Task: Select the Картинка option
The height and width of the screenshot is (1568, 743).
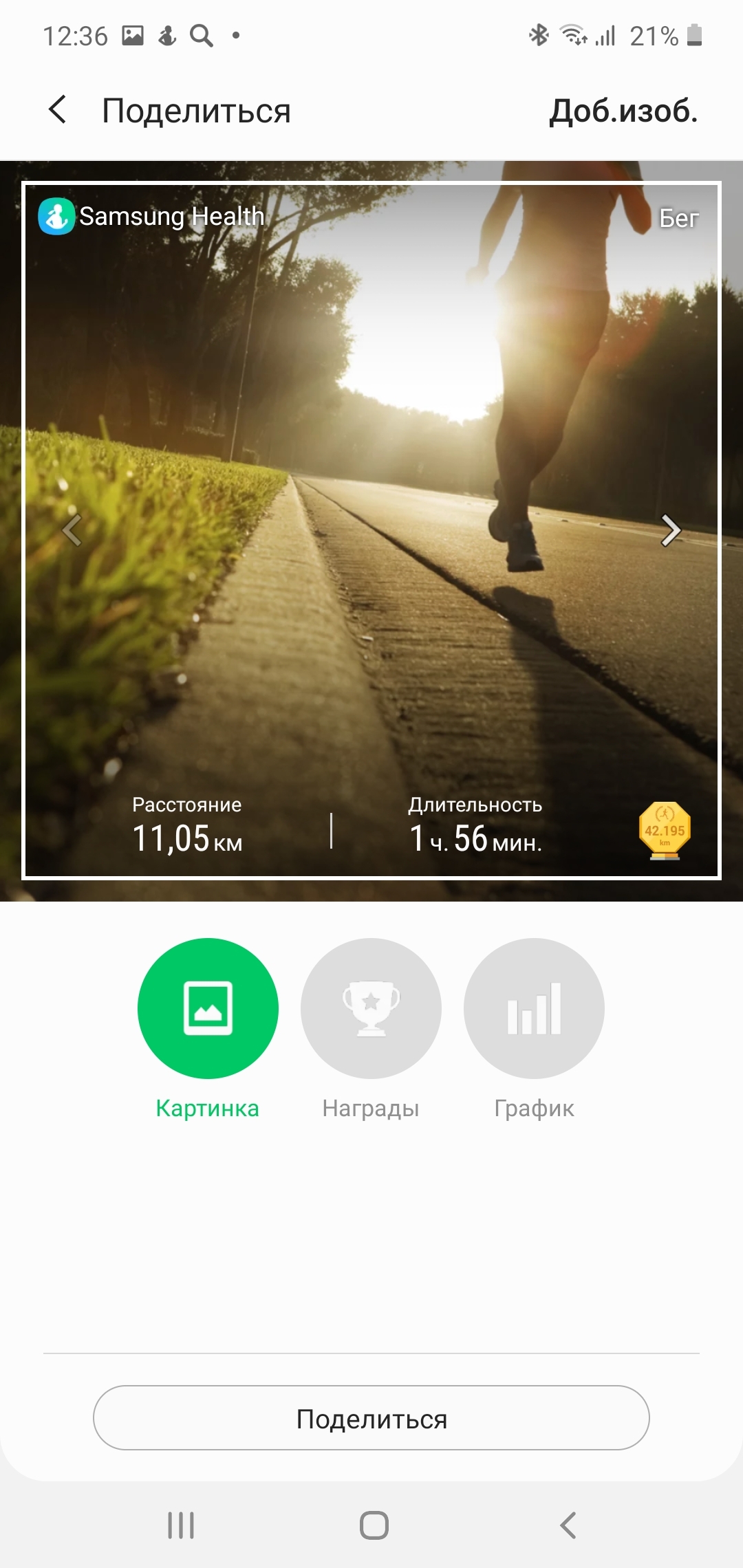Action: point(208,1008)
